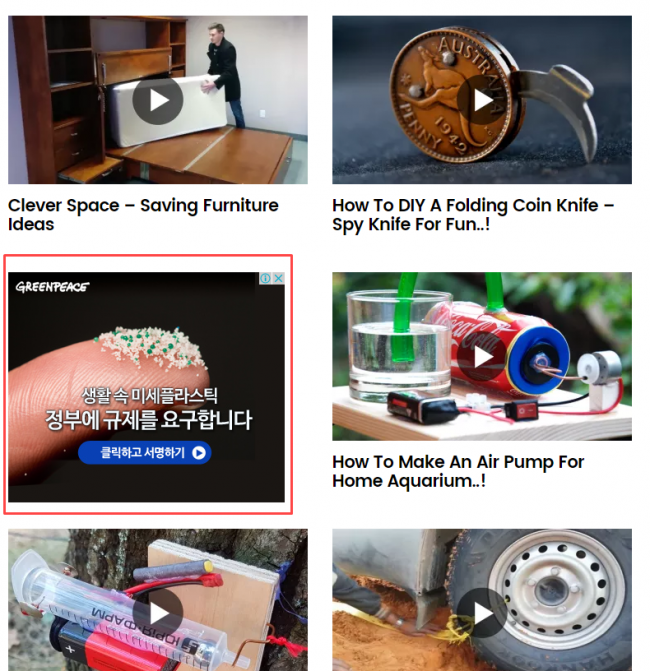Play the Air Pump For Home Aquarium video
This screenshot has width=650, height=671.
482,357
